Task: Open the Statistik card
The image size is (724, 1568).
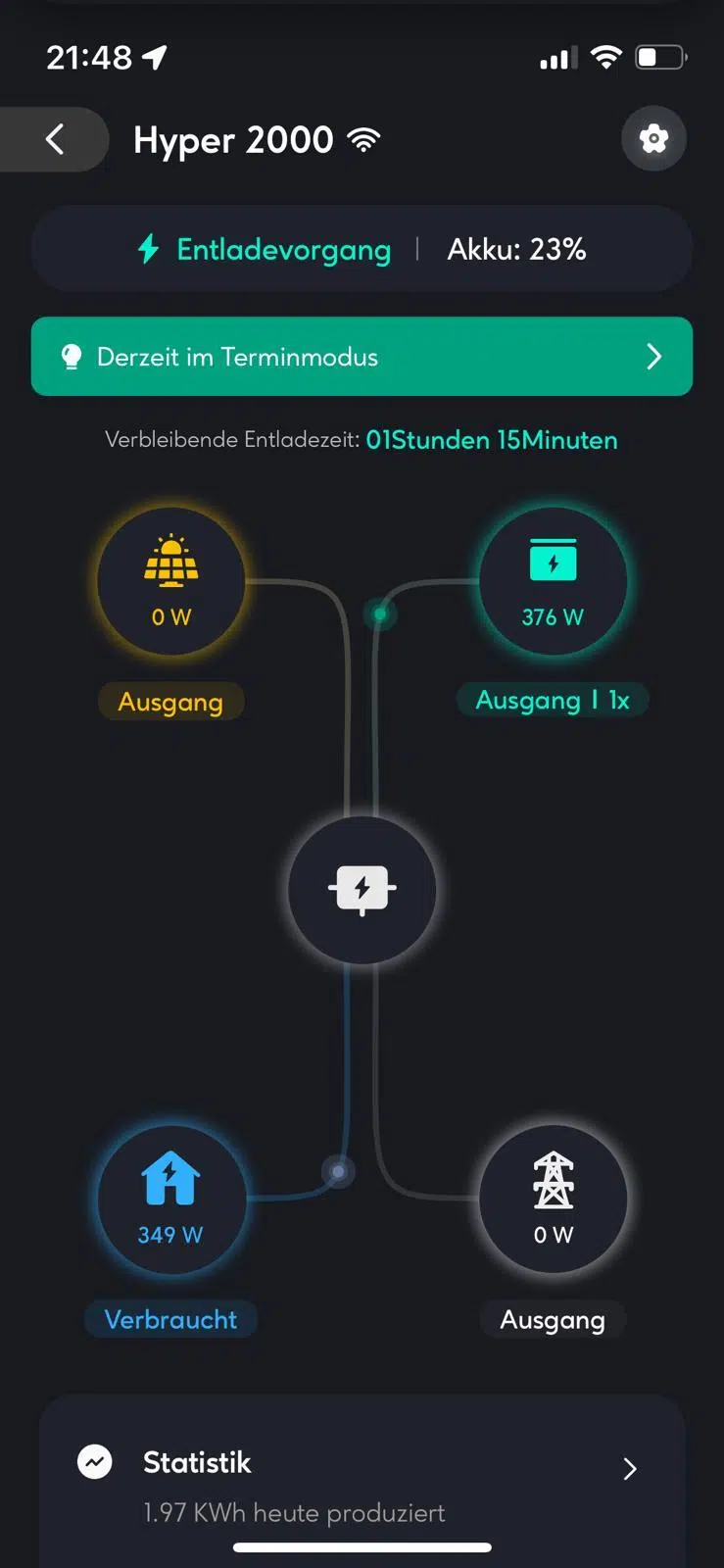Action: [x=362, y=1482]
